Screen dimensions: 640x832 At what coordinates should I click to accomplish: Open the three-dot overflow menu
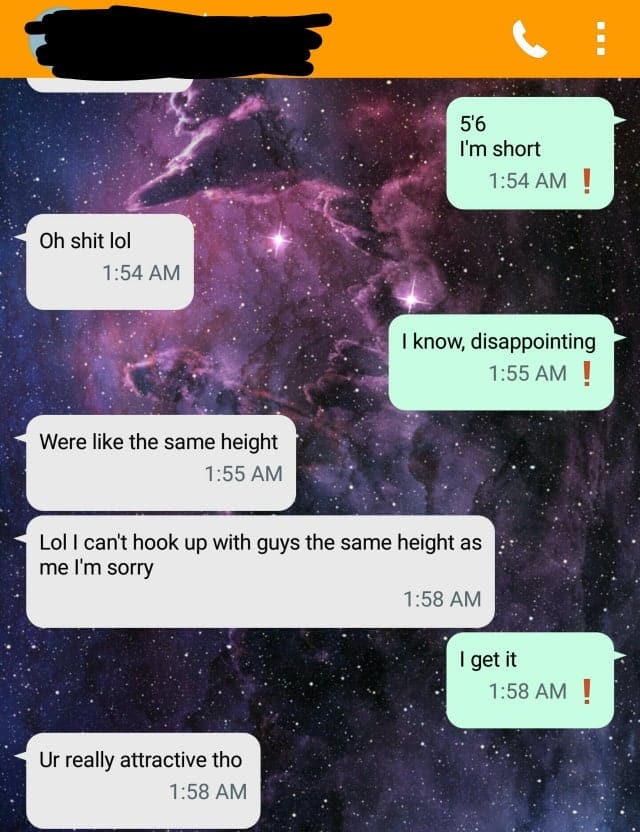(x=600, y=38)
